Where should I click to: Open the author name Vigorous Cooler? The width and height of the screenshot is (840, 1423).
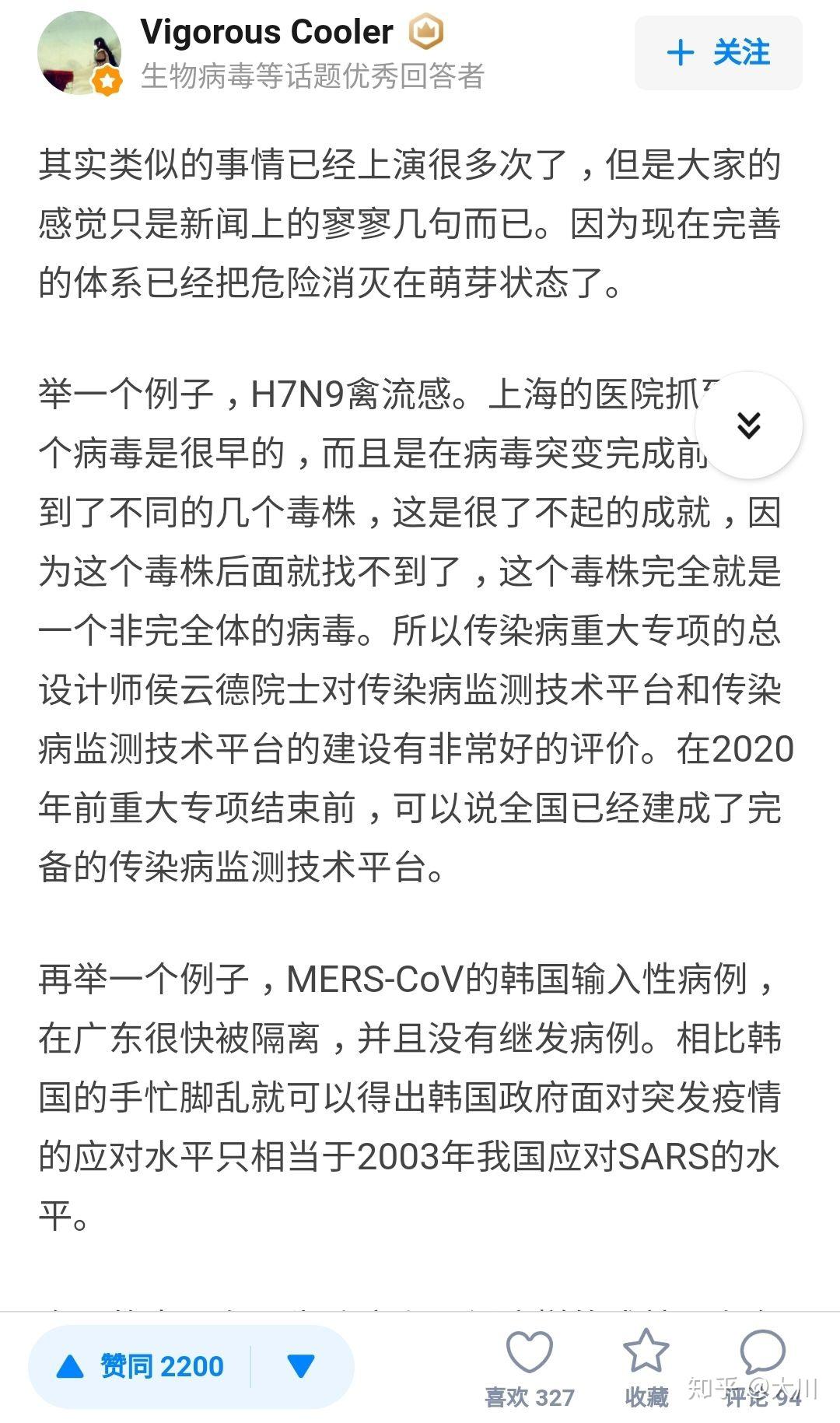pos(267,33)
